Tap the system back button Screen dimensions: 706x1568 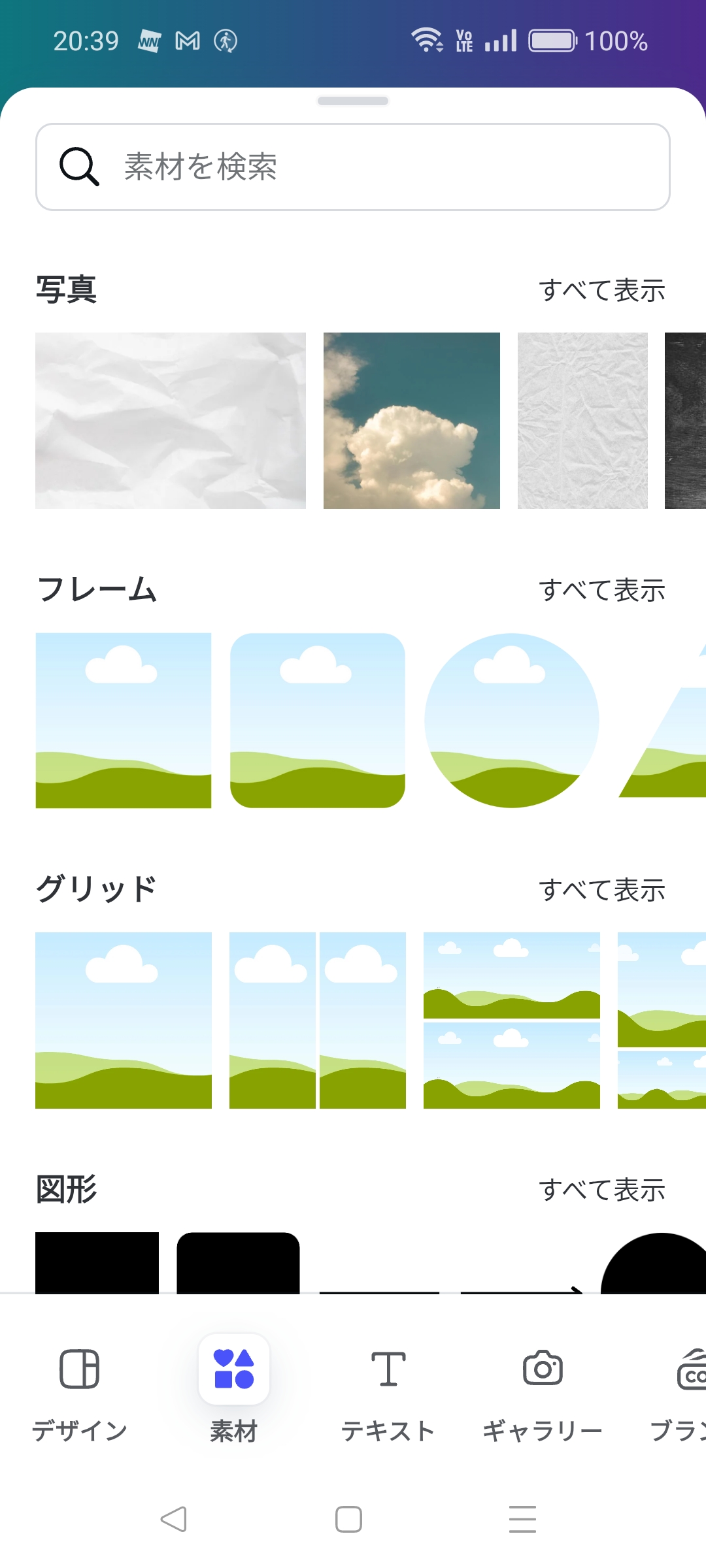coord(174,1519)
